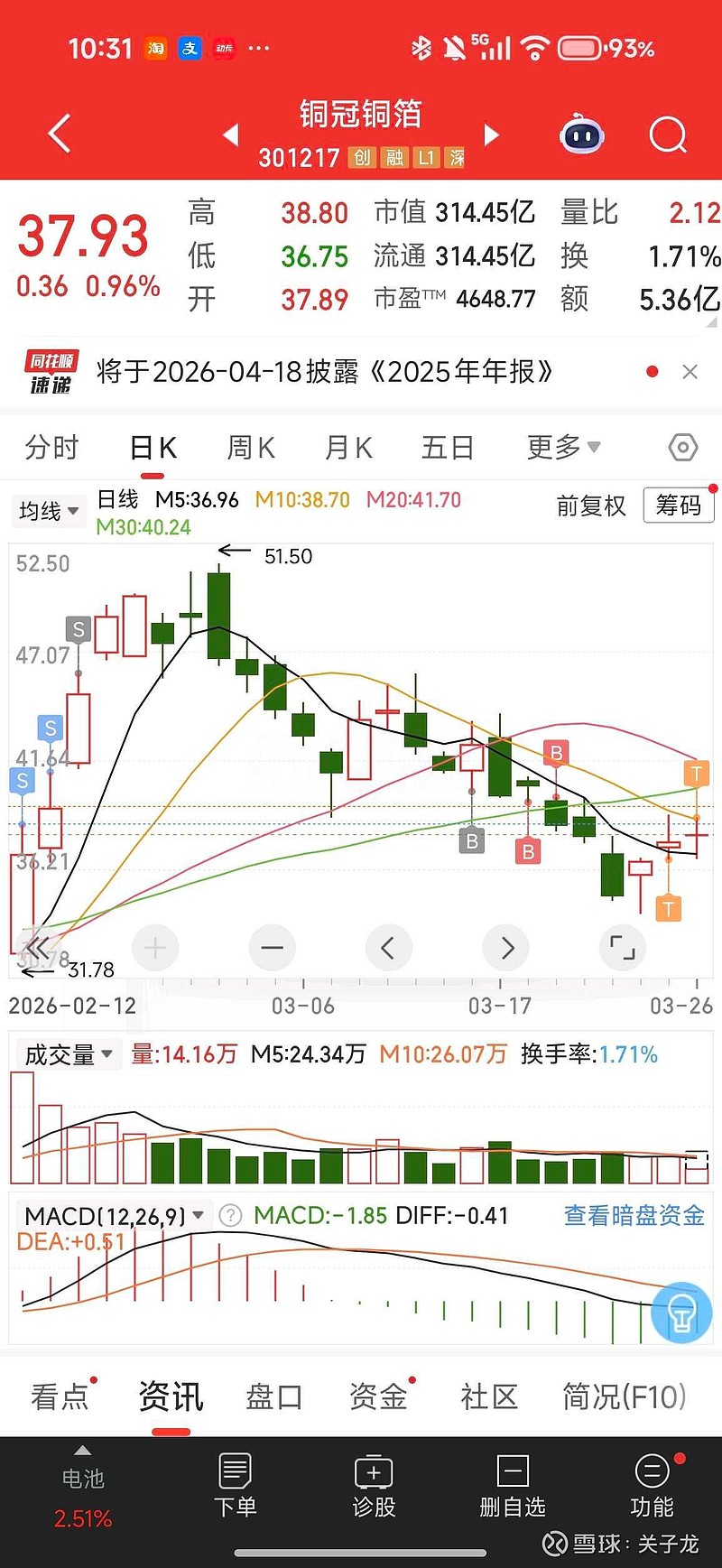Tap the lightbulb insight icon on the chart
The height and width of the screenshot is (1568, 722).
(x=681, y=1313)
